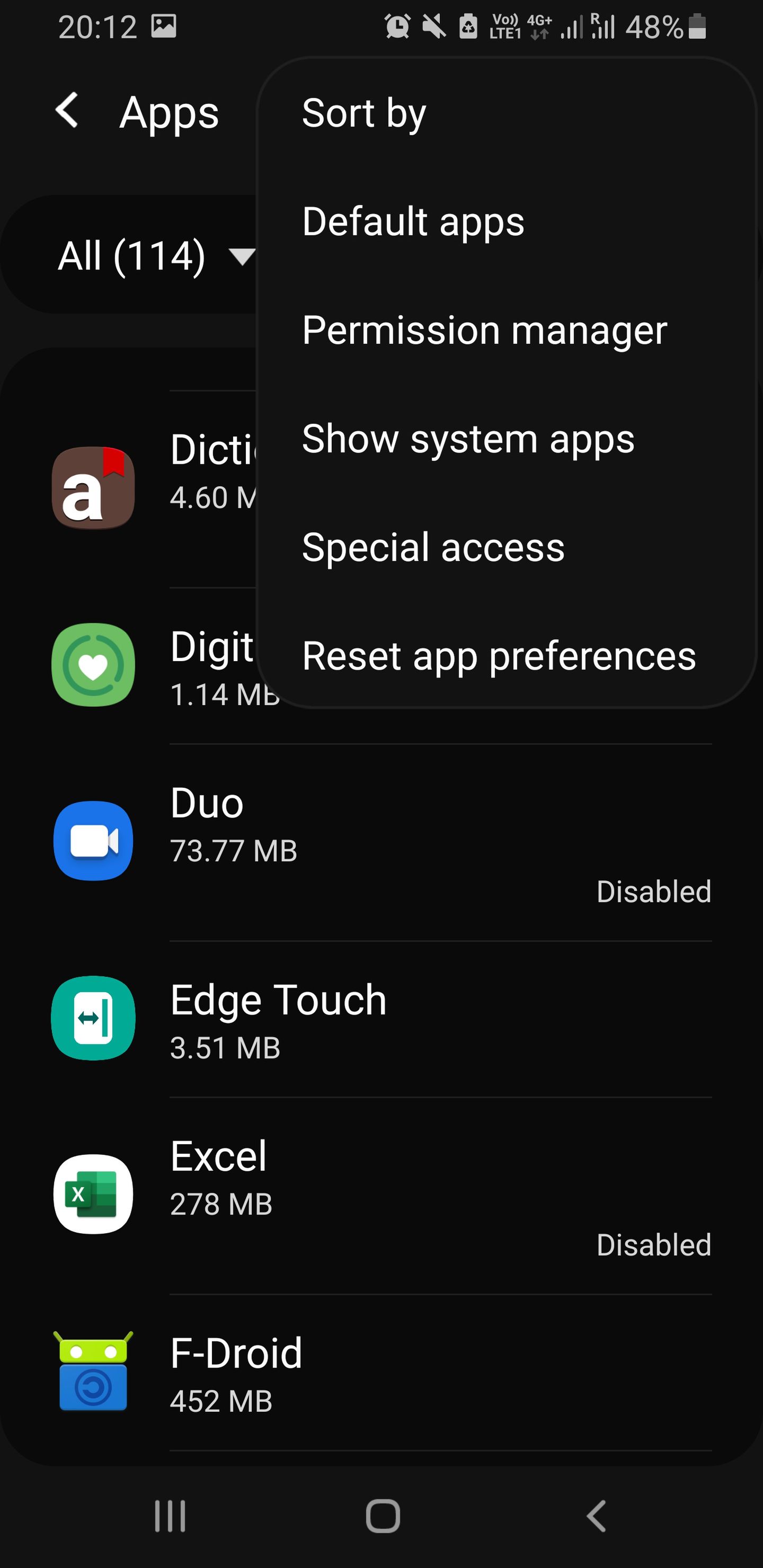Select Sort by from the menu
The width and height of the screenshot is (763, 1568).
[505, 114]
